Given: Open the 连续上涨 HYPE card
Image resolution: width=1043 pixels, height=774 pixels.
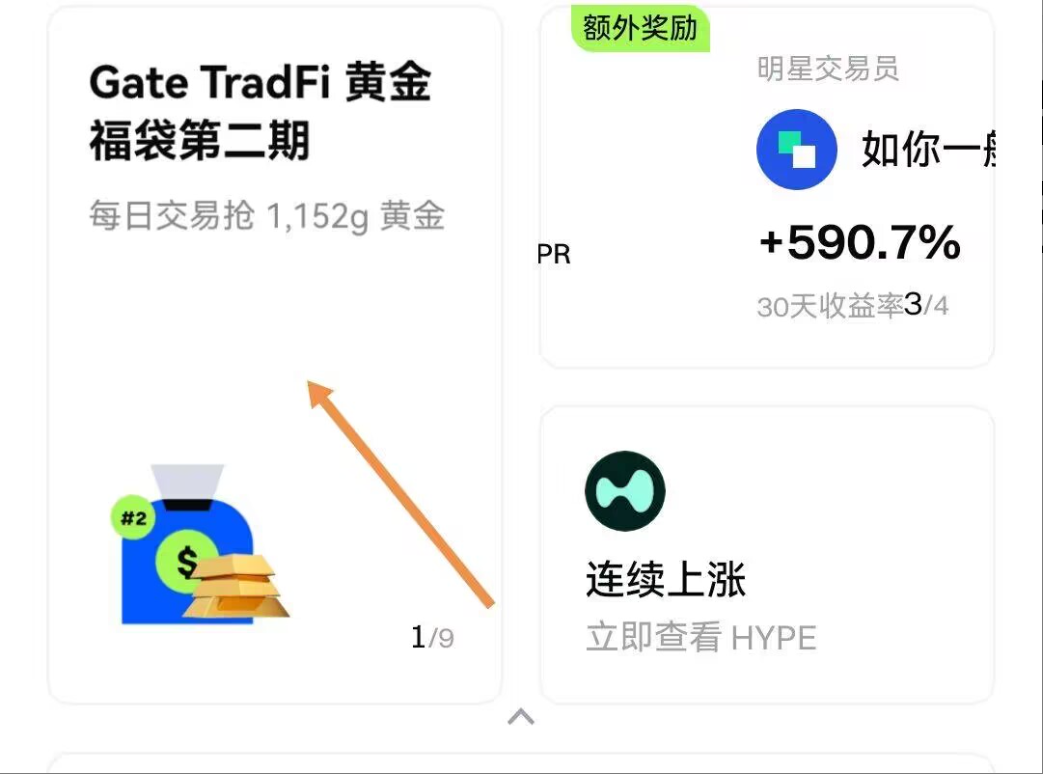Looking at the screenshot, I should tap(767, 555).
